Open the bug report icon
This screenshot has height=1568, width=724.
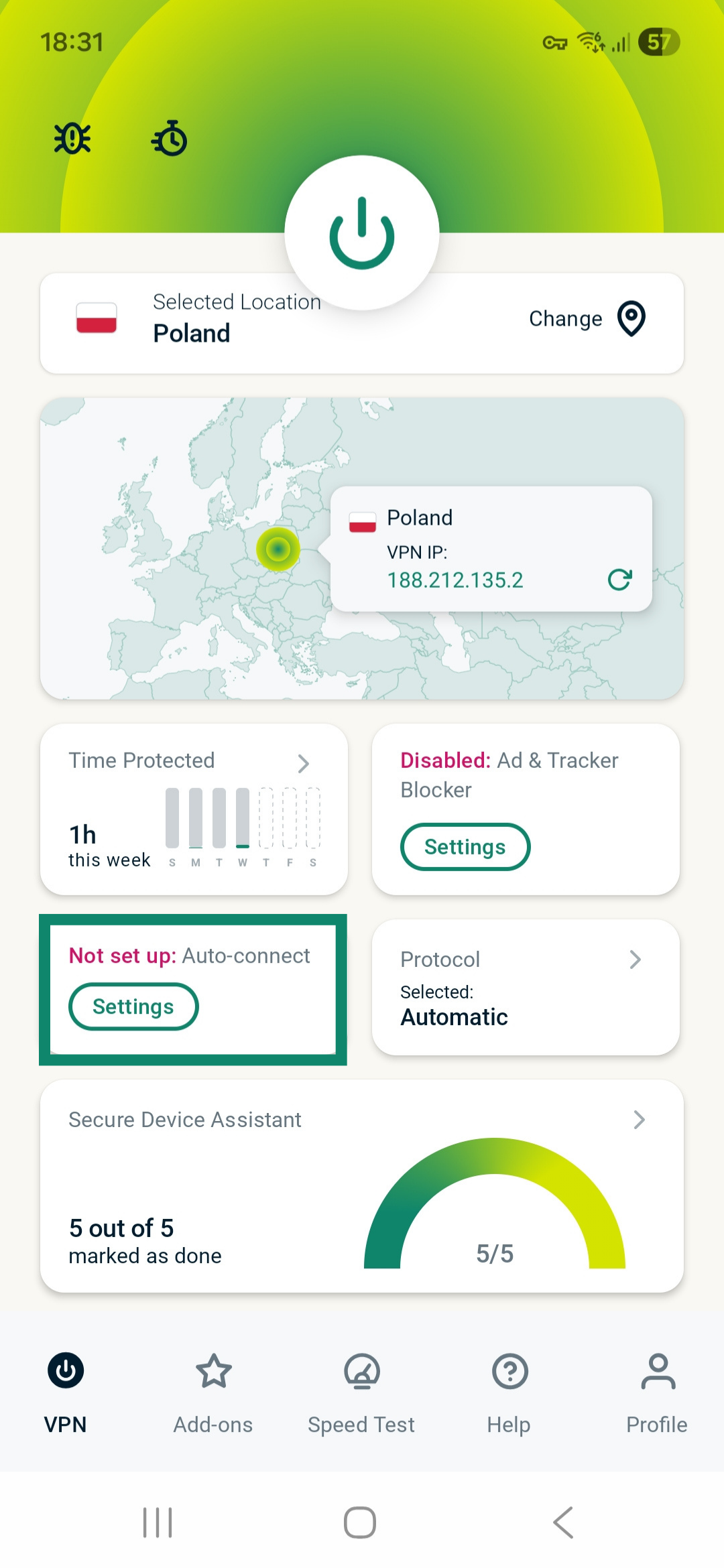[x=72, y=139]
